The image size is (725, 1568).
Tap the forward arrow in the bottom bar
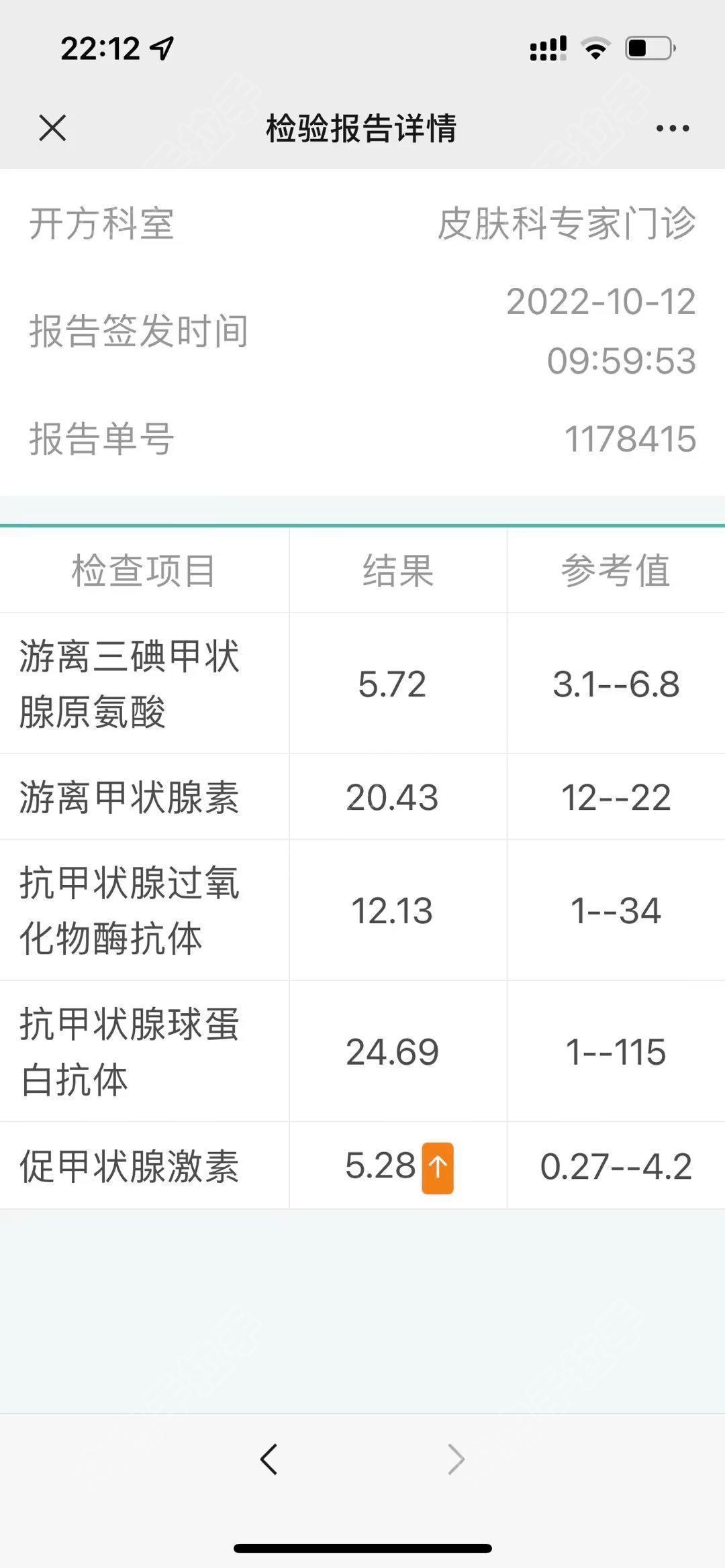click(x=456, y=1459)
